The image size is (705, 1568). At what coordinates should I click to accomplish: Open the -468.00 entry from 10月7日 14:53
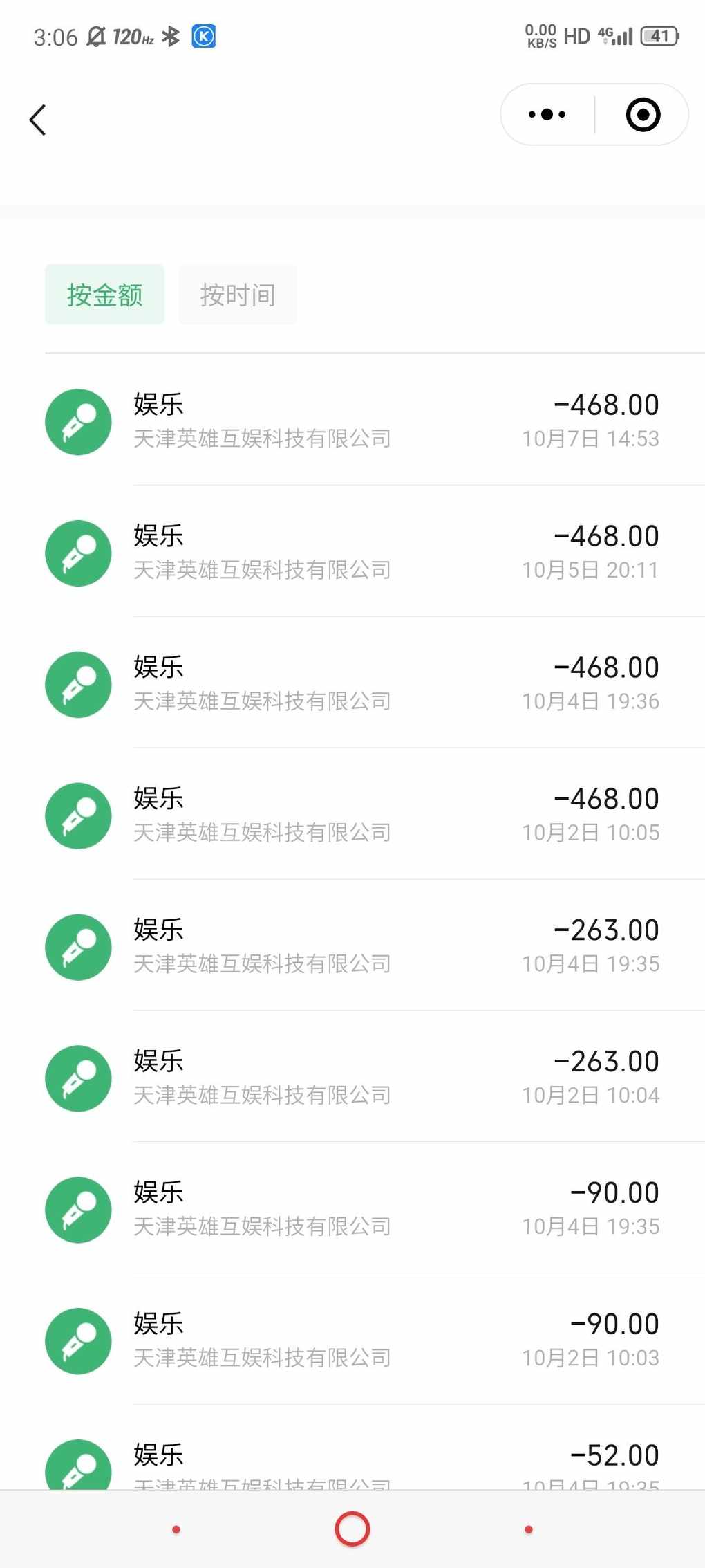coord(352,421)
